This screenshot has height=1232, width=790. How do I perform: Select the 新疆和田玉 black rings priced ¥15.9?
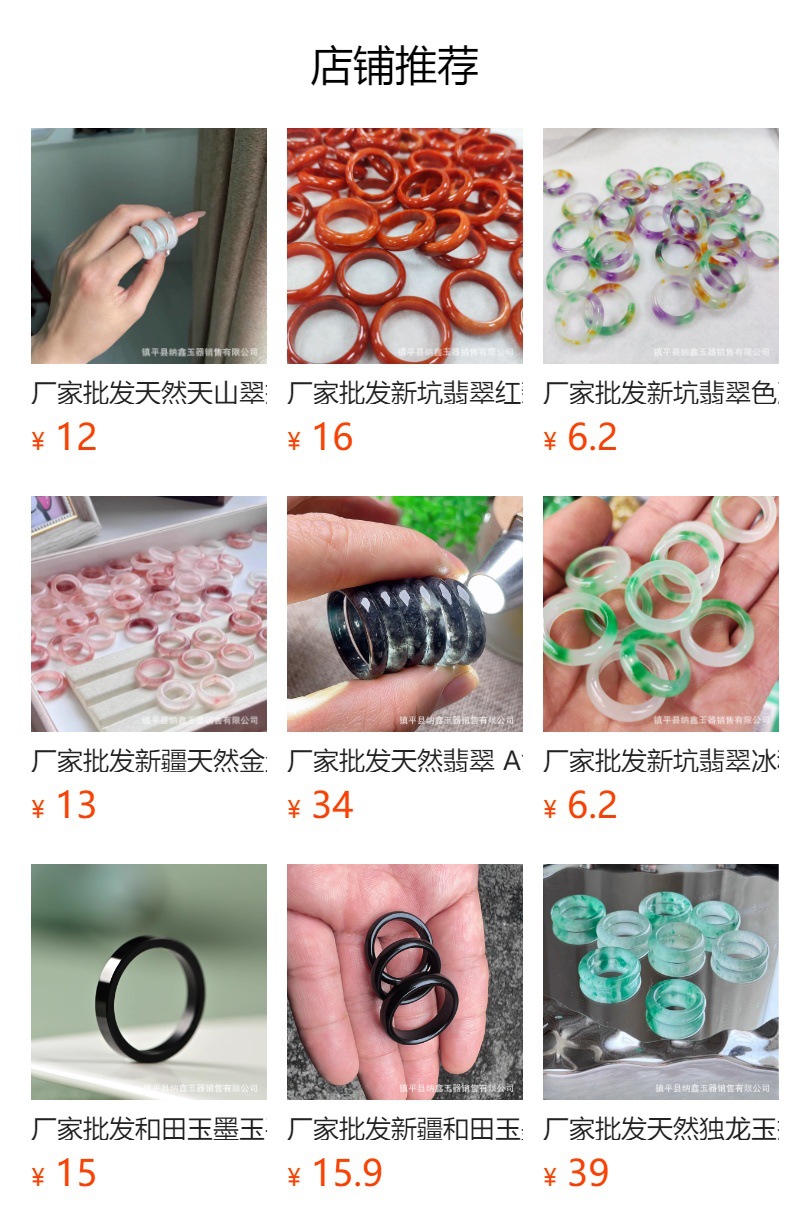[404, 982]
